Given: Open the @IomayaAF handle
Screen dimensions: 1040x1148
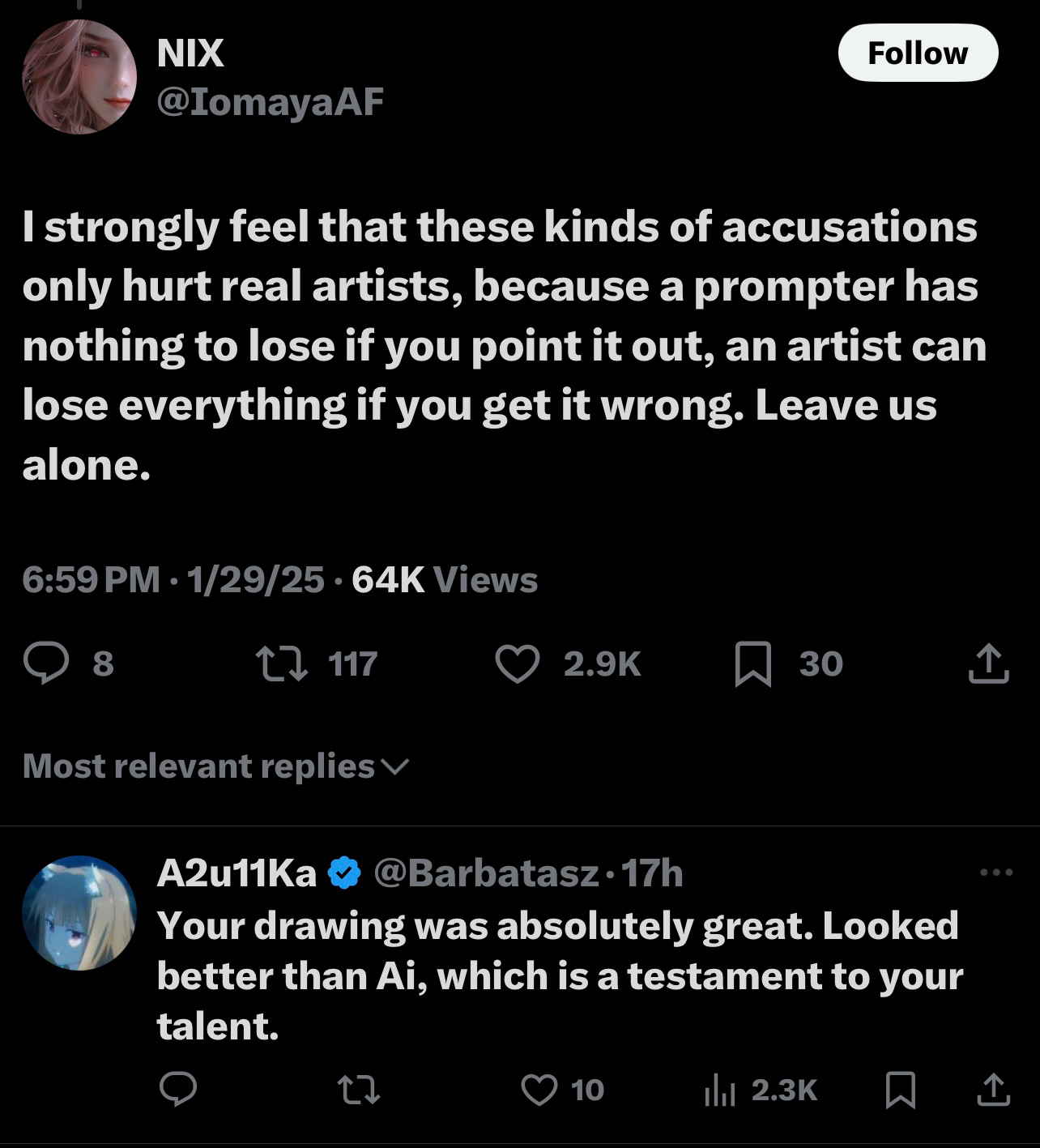Looking at the screenshot, I should click(271, 101).
